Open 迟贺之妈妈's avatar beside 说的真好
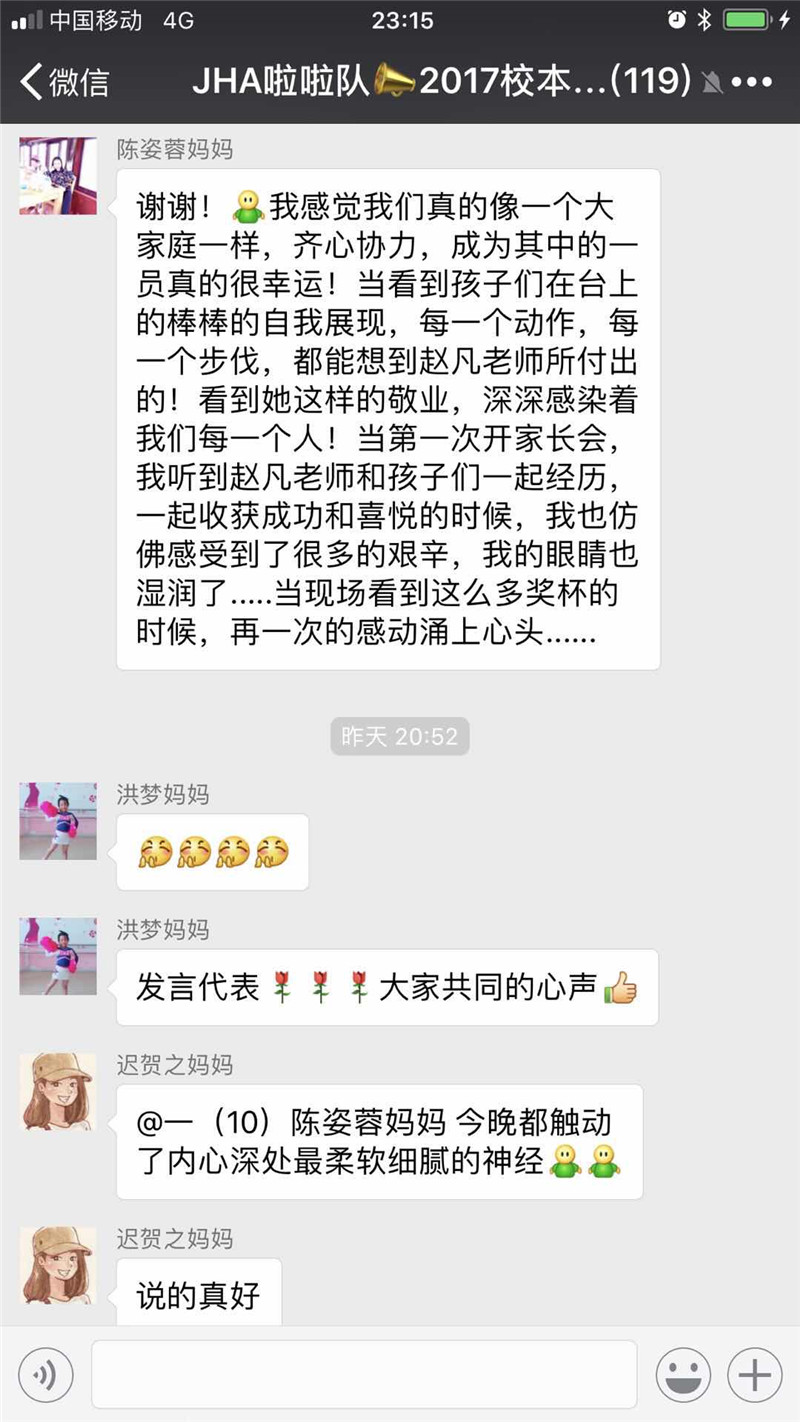The width and height of the screenshot is (800, 1422). tap(58, 1265)
